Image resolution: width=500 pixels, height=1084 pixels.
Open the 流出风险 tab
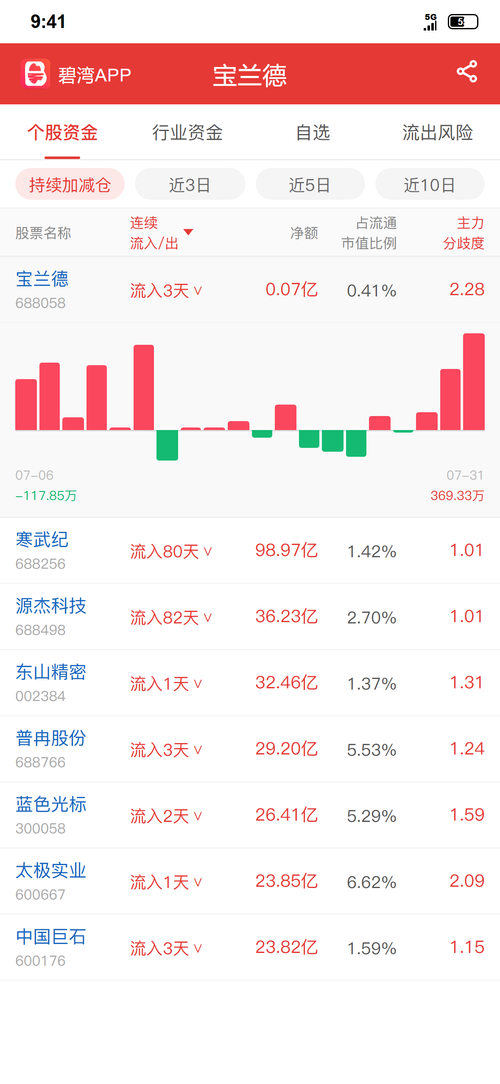[x=438, y=133]
